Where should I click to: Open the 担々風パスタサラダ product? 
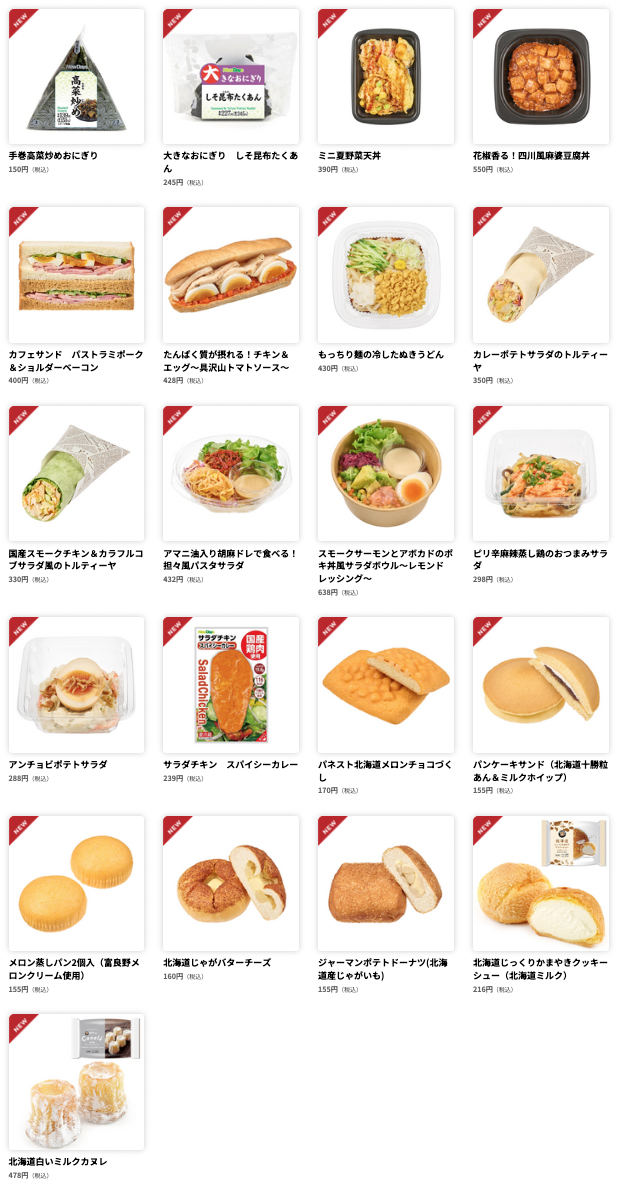click(231, 473)
